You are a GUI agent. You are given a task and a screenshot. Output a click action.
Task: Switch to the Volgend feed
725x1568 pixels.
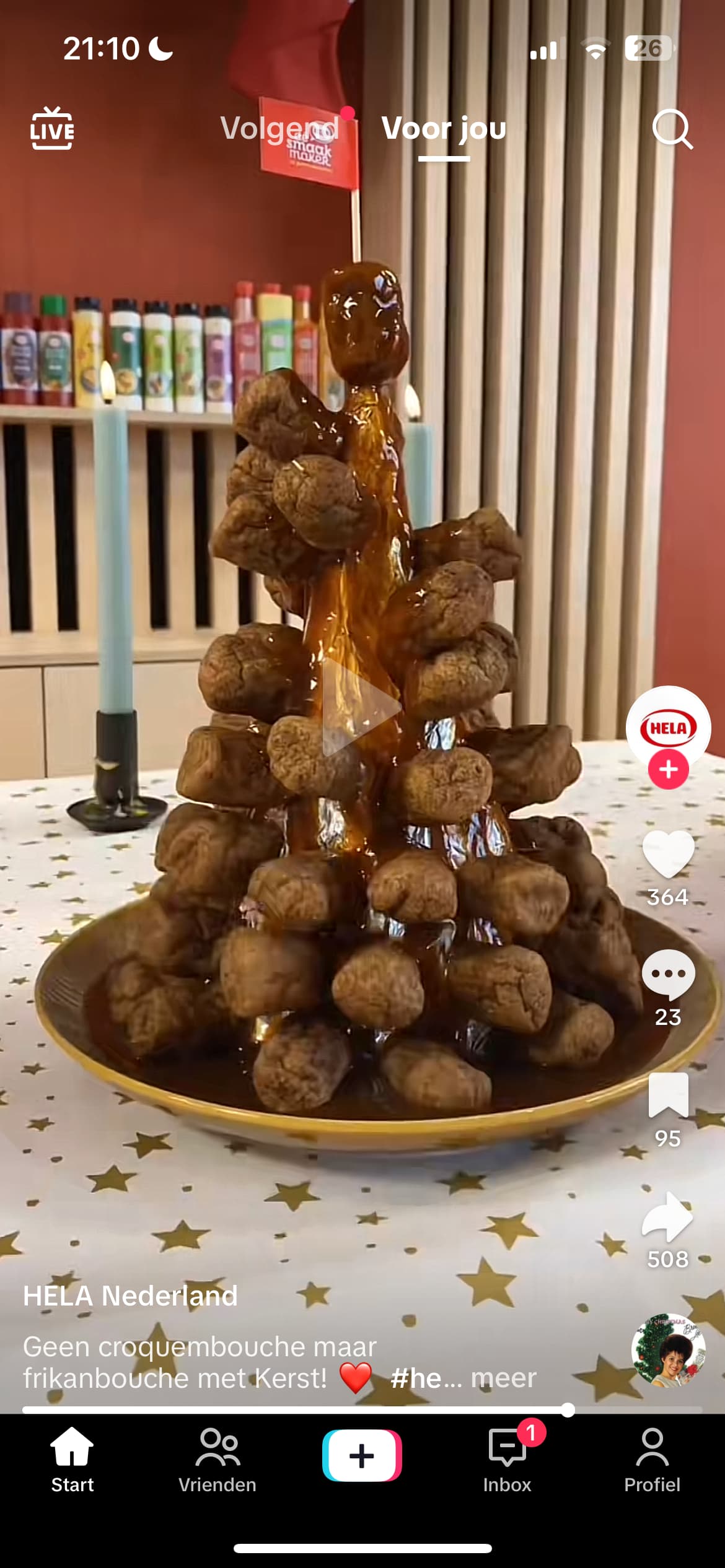click(x=279, y=128)
